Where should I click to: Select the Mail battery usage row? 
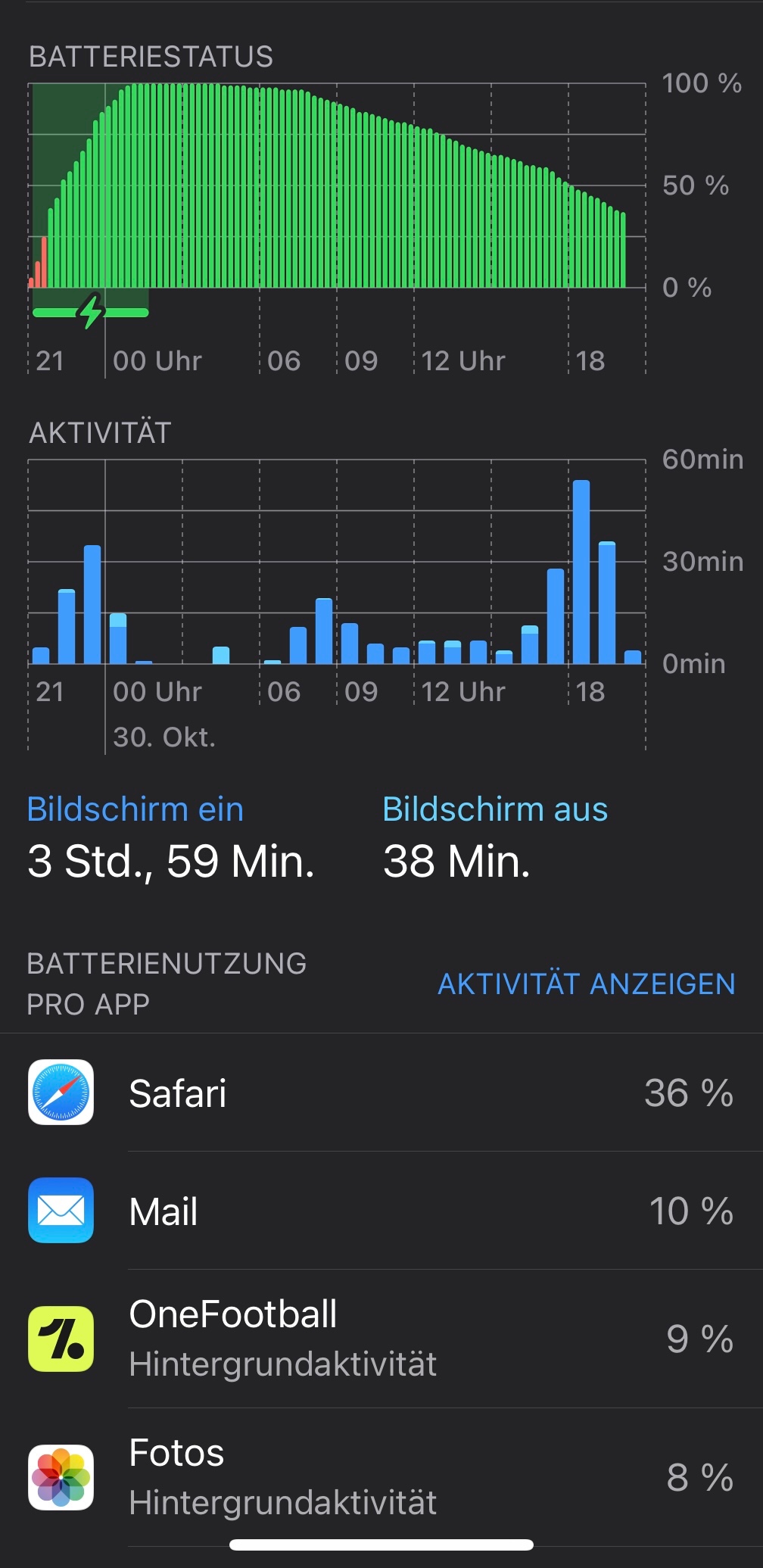click(381, 1211)
